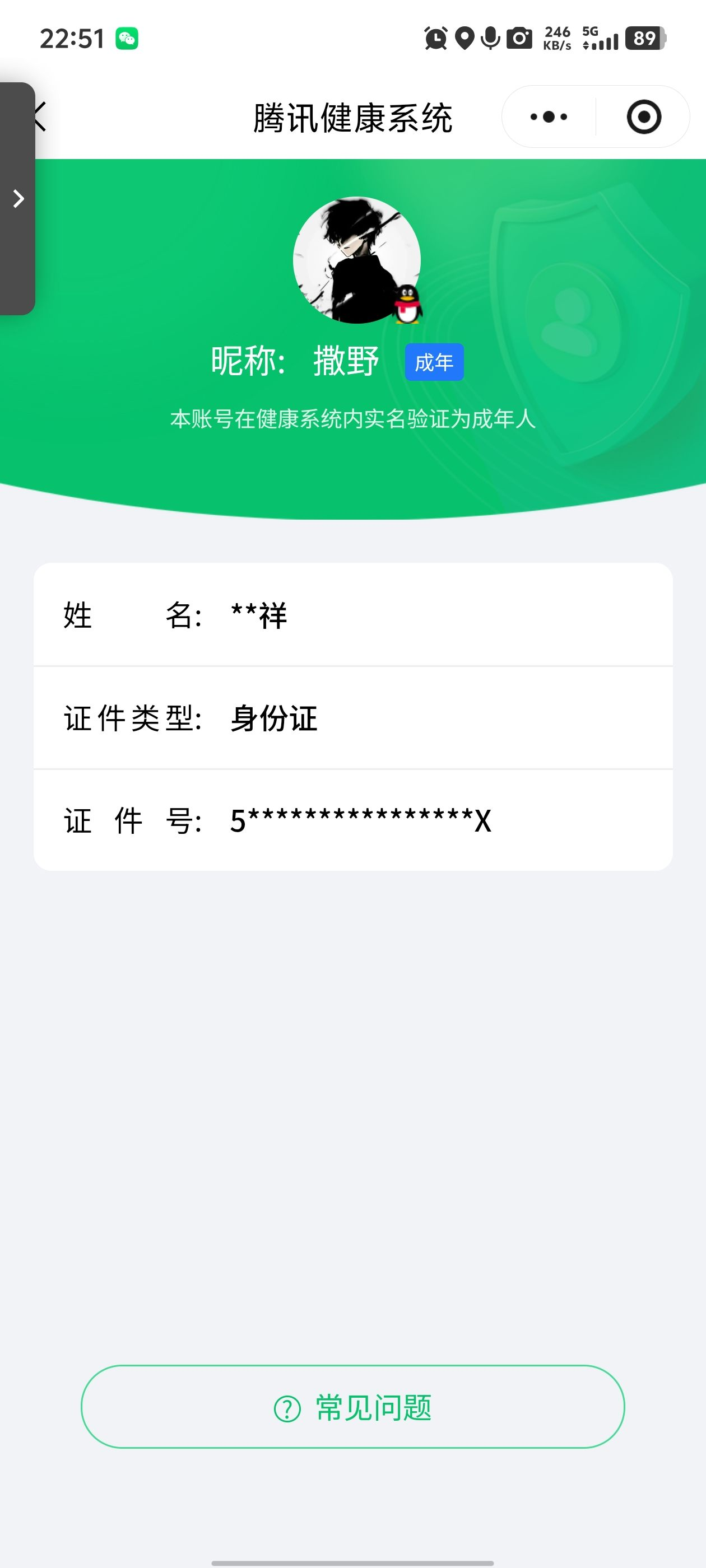This screenshot has width=706, height=1568.
Task: Click the 成年 adult status badge
Action: click(435, 362)
